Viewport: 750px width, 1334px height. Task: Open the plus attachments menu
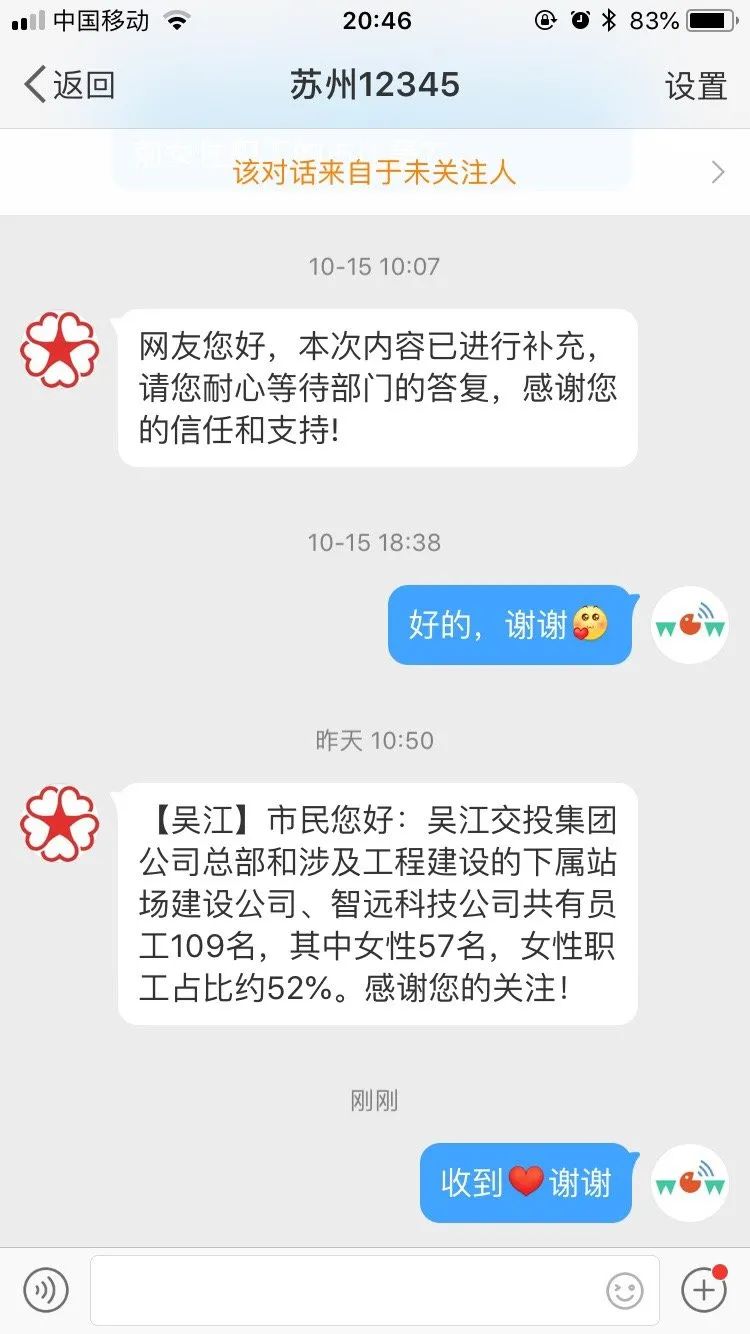[x=704, y=1289]
